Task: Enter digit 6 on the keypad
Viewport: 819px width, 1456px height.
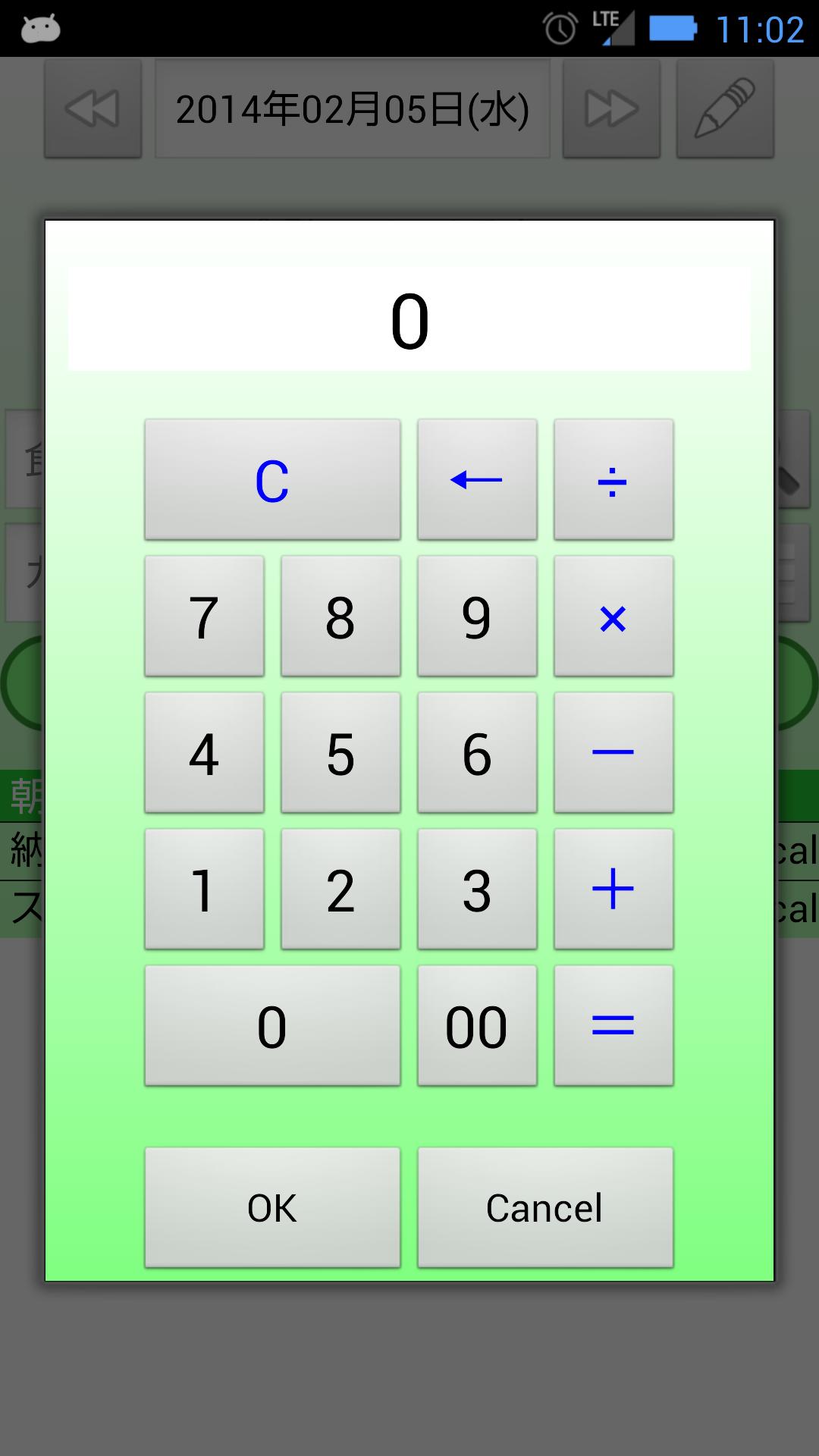Action: pos(477,752)
